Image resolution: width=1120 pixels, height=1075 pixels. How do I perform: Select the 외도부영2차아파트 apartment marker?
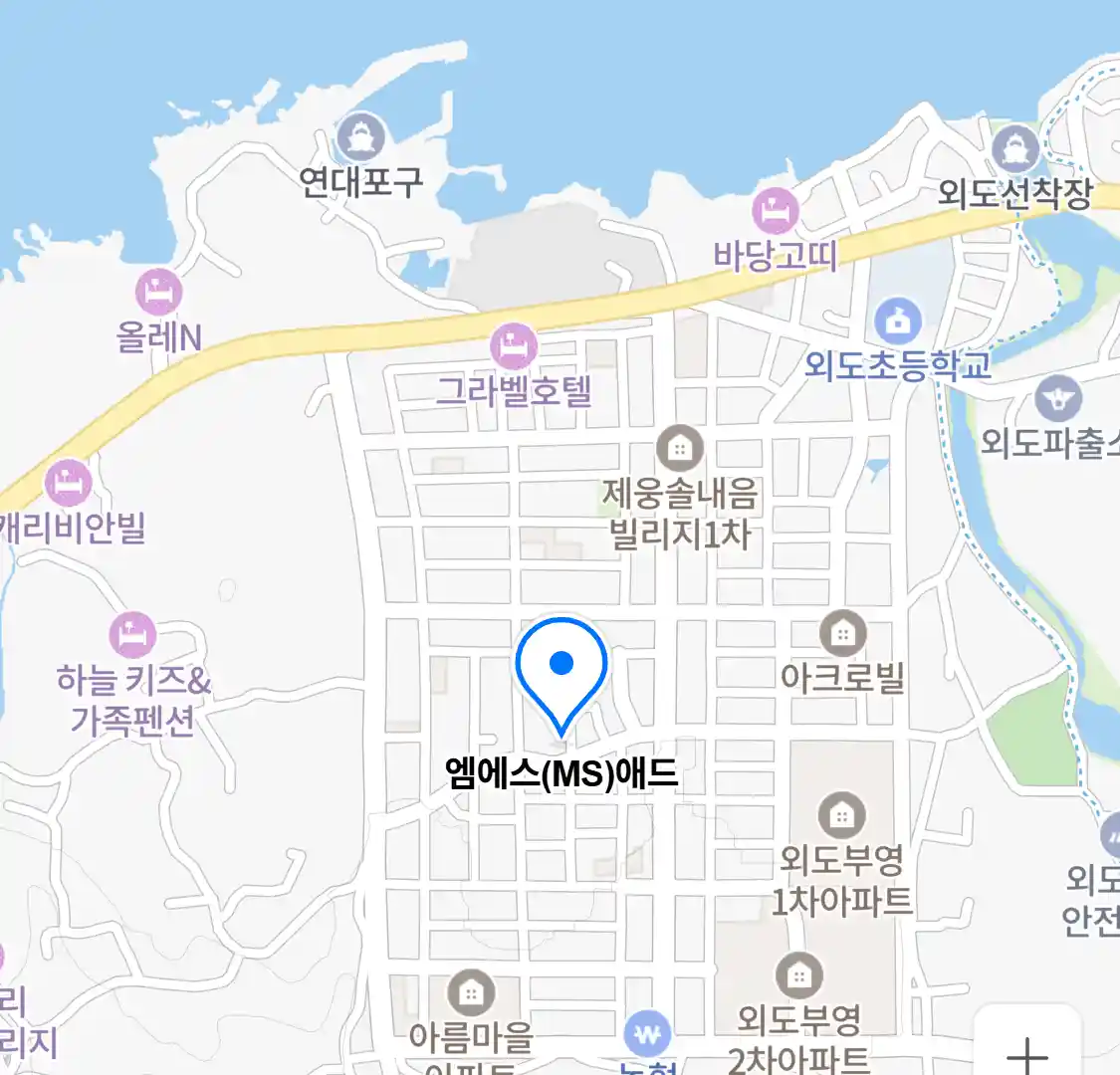point(798,976)
